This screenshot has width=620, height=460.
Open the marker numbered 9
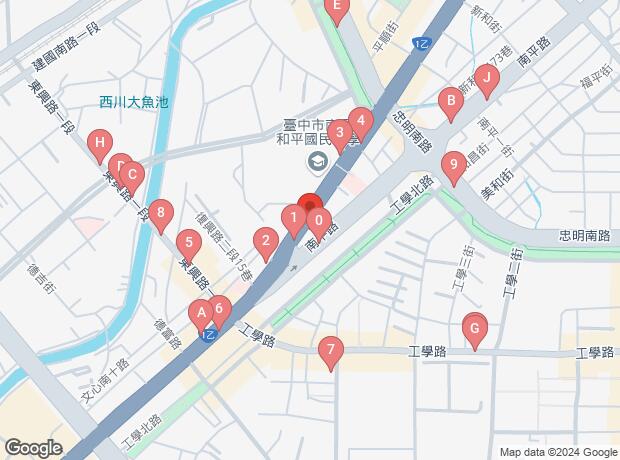(454, 164)
